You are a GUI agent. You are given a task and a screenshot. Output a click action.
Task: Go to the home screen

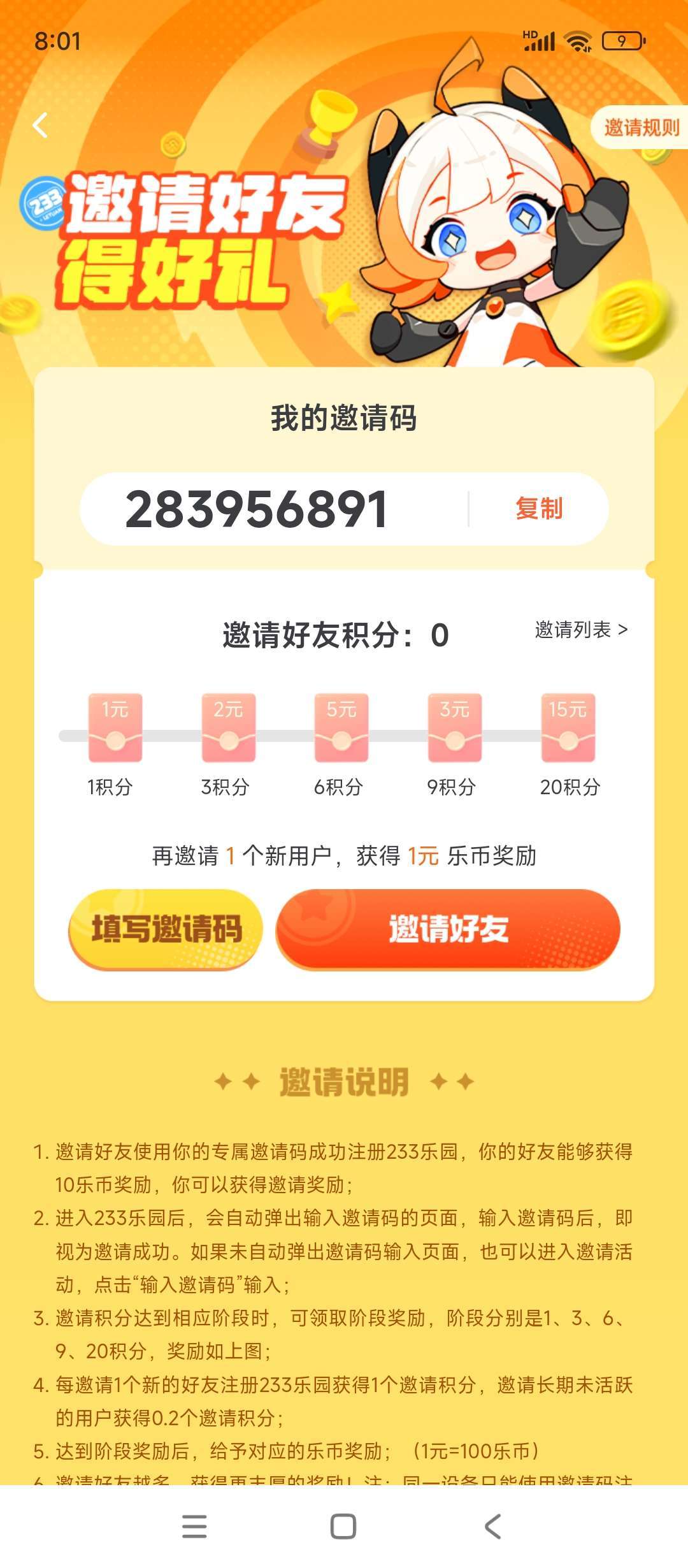point(343,1526)
